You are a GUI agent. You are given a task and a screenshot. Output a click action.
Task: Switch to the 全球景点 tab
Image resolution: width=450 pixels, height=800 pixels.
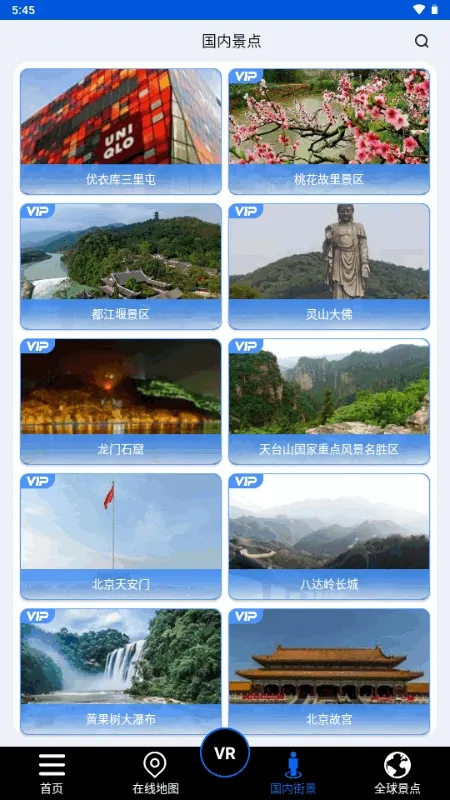point(397,773)
